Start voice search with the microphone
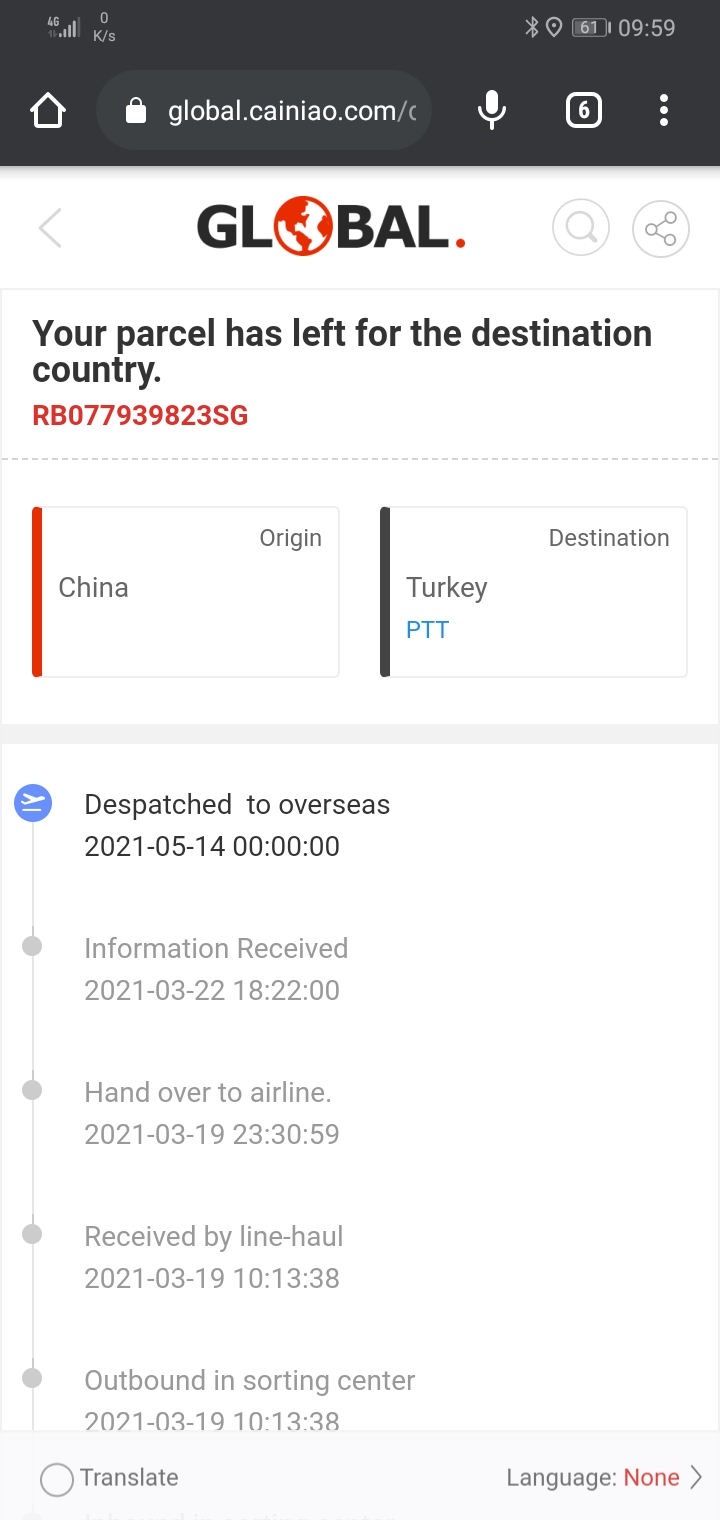 pos(491,110)
